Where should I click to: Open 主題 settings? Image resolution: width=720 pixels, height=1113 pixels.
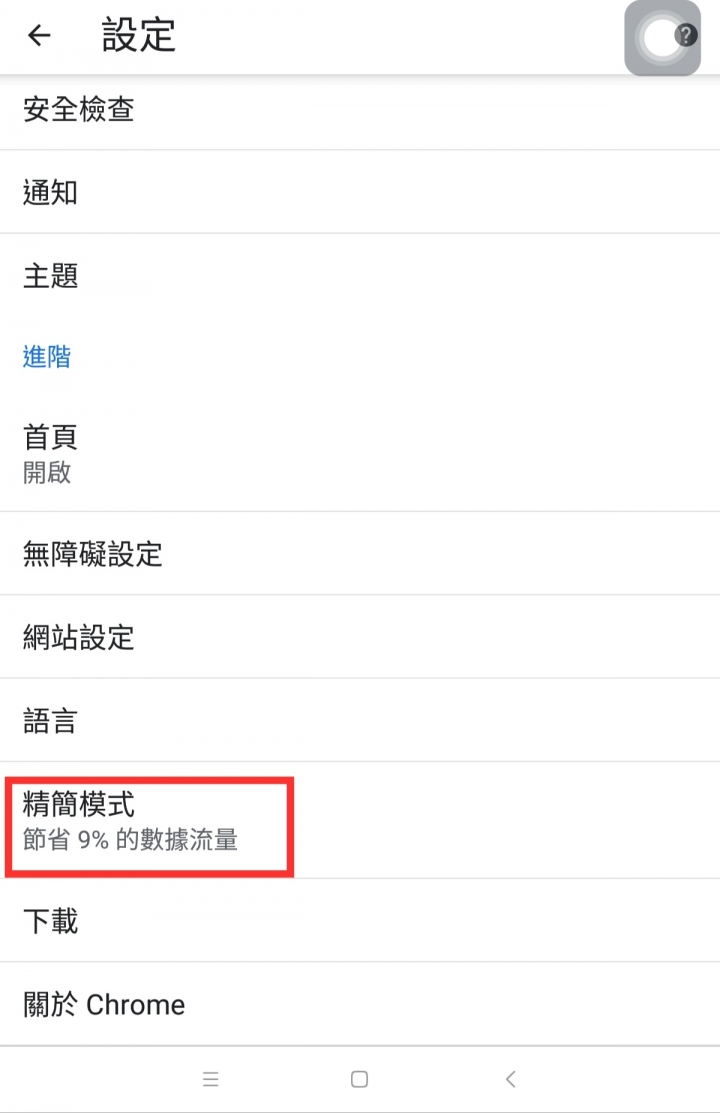pos(360,275)
